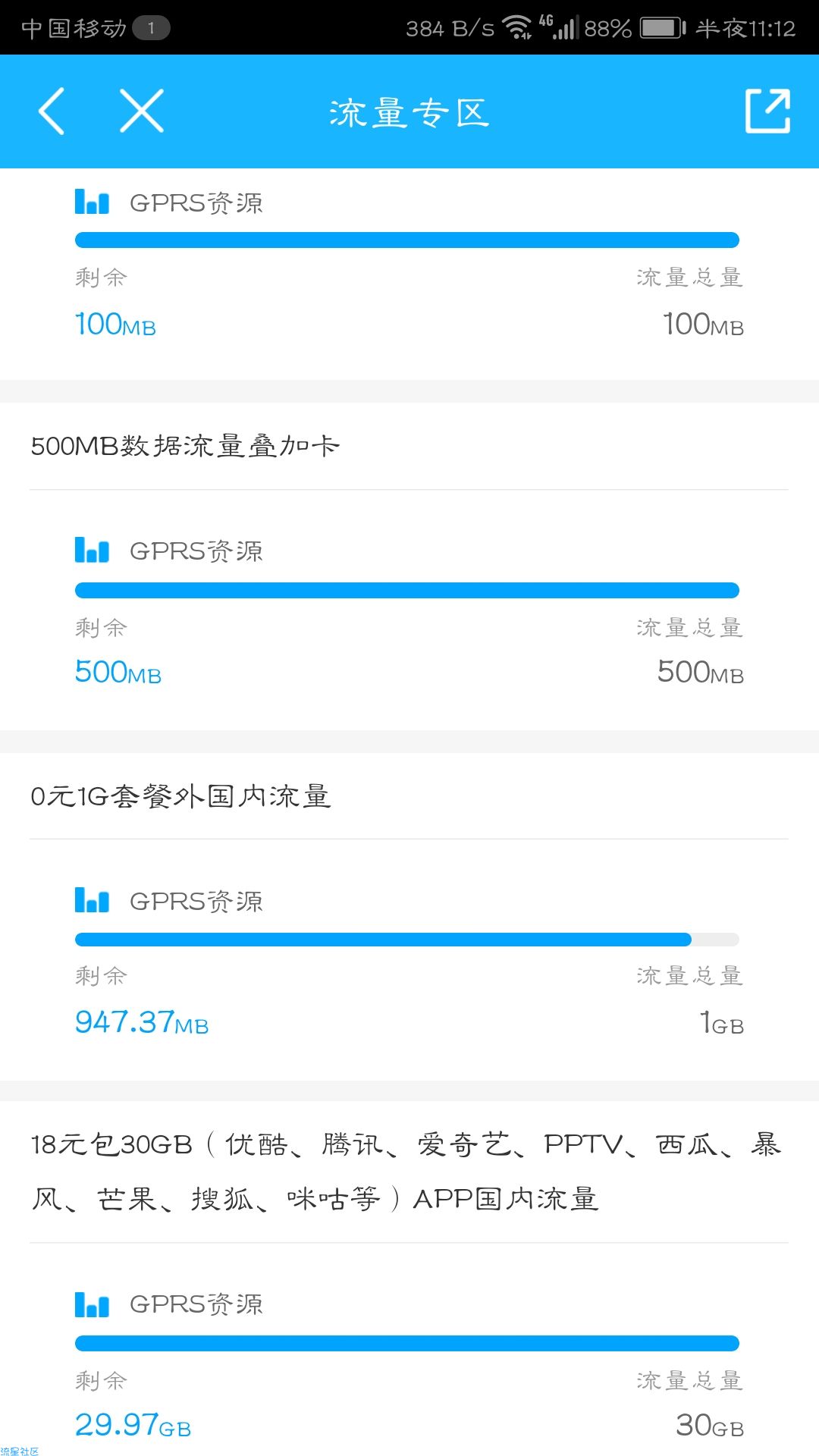The height and width of the screenshot is (1456, 819).
Task: Close the 流量专区 page
Action: coord(142,111)
